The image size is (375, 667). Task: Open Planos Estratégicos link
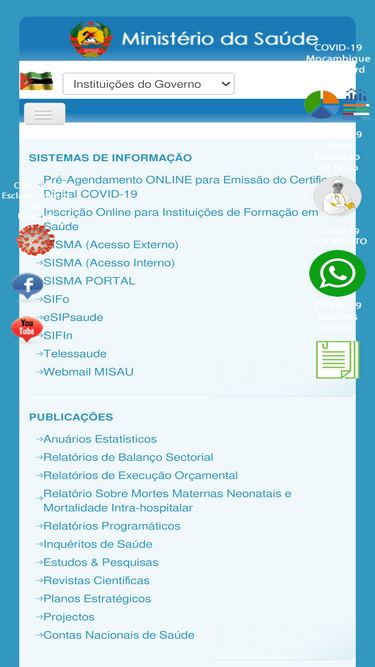97,599
